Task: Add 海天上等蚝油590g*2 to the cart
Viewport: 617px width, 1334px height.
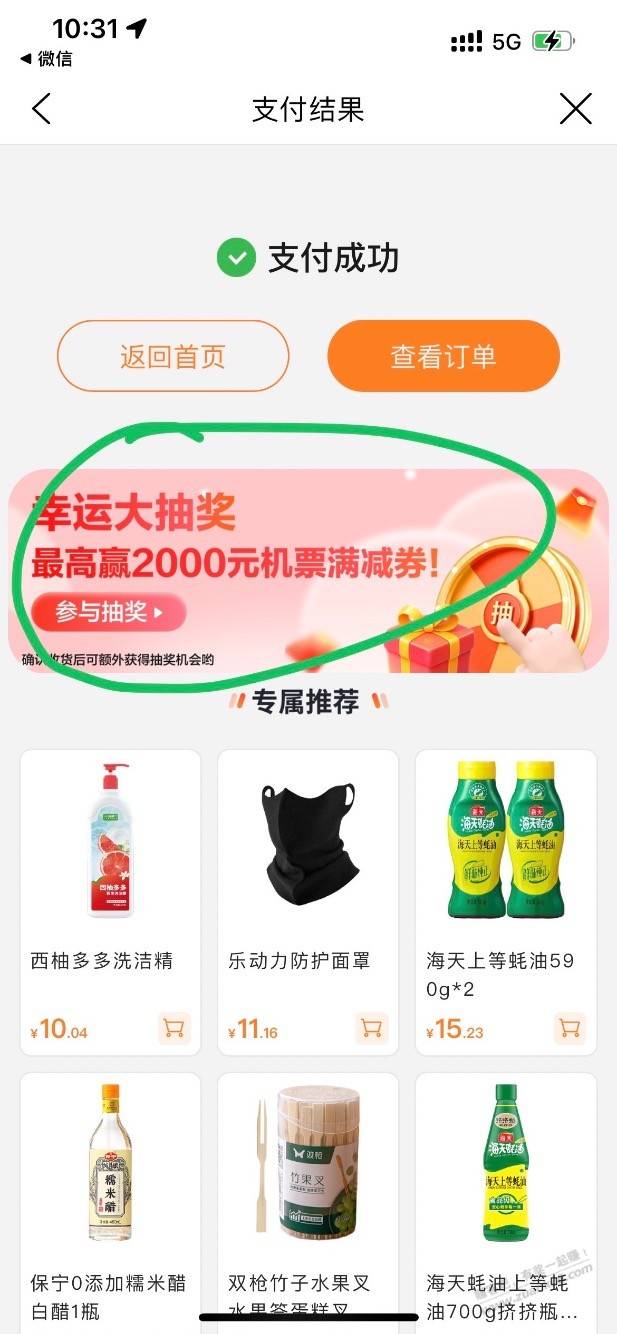Action: pyautogui.click(x=569, y=1027)
